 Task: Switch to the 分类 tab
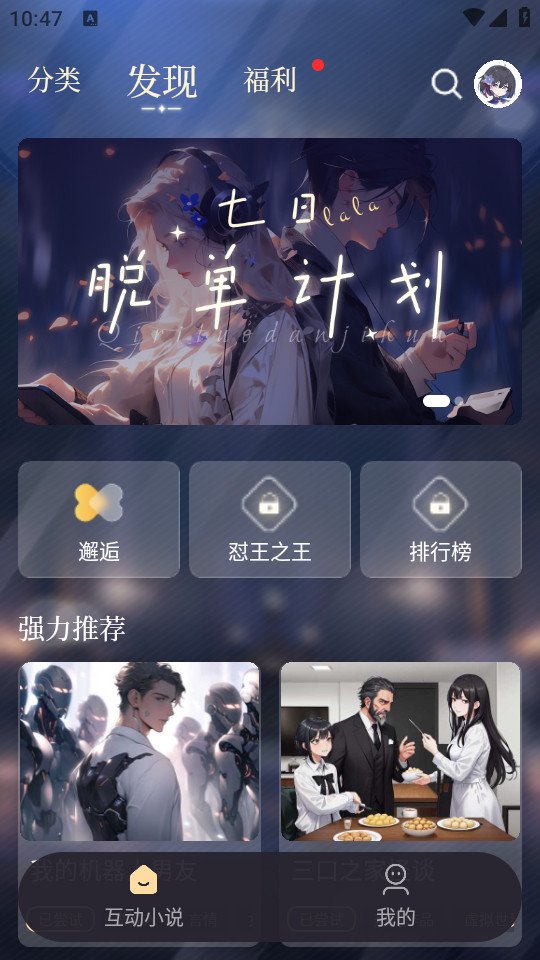tap(54, 80)
